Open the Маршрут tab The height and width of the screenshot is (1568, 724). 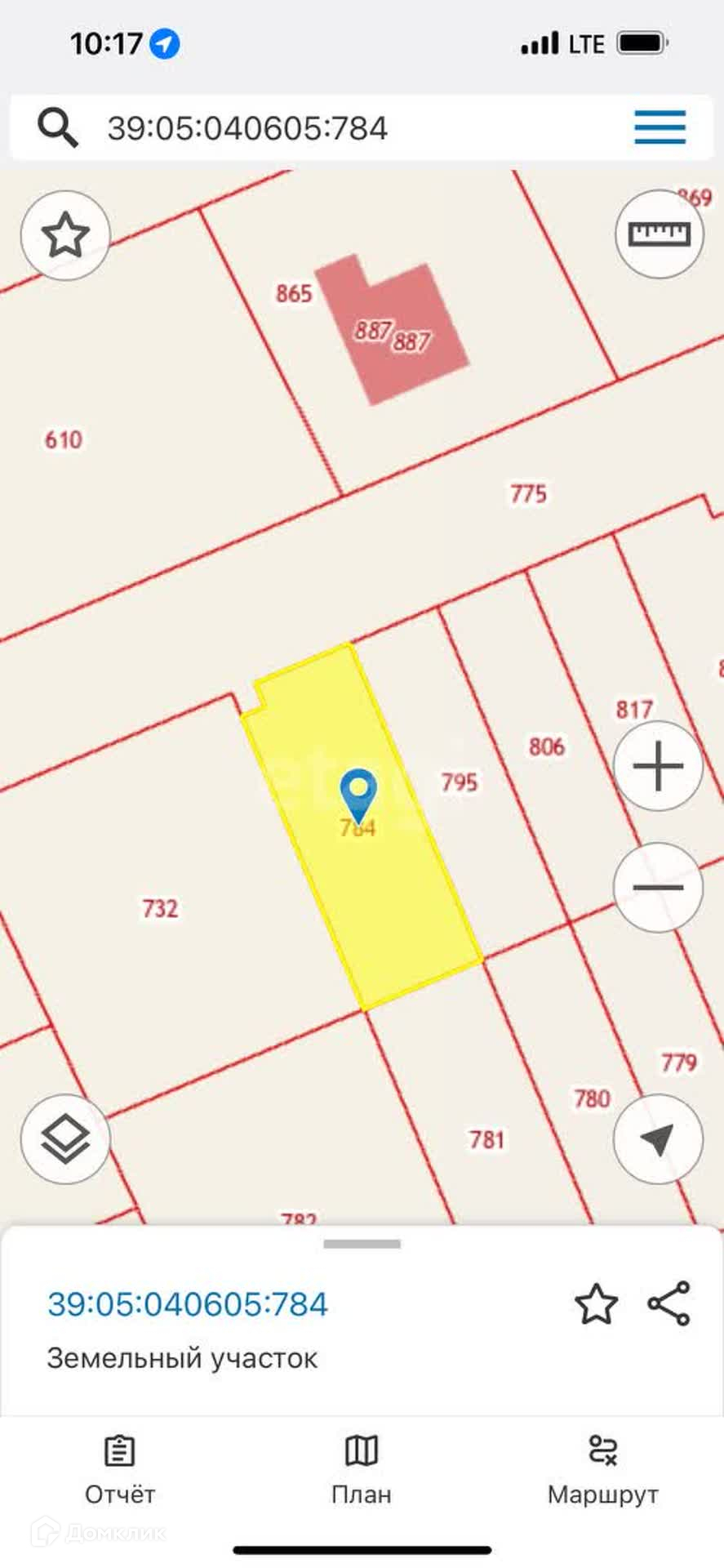point(602,1470)
